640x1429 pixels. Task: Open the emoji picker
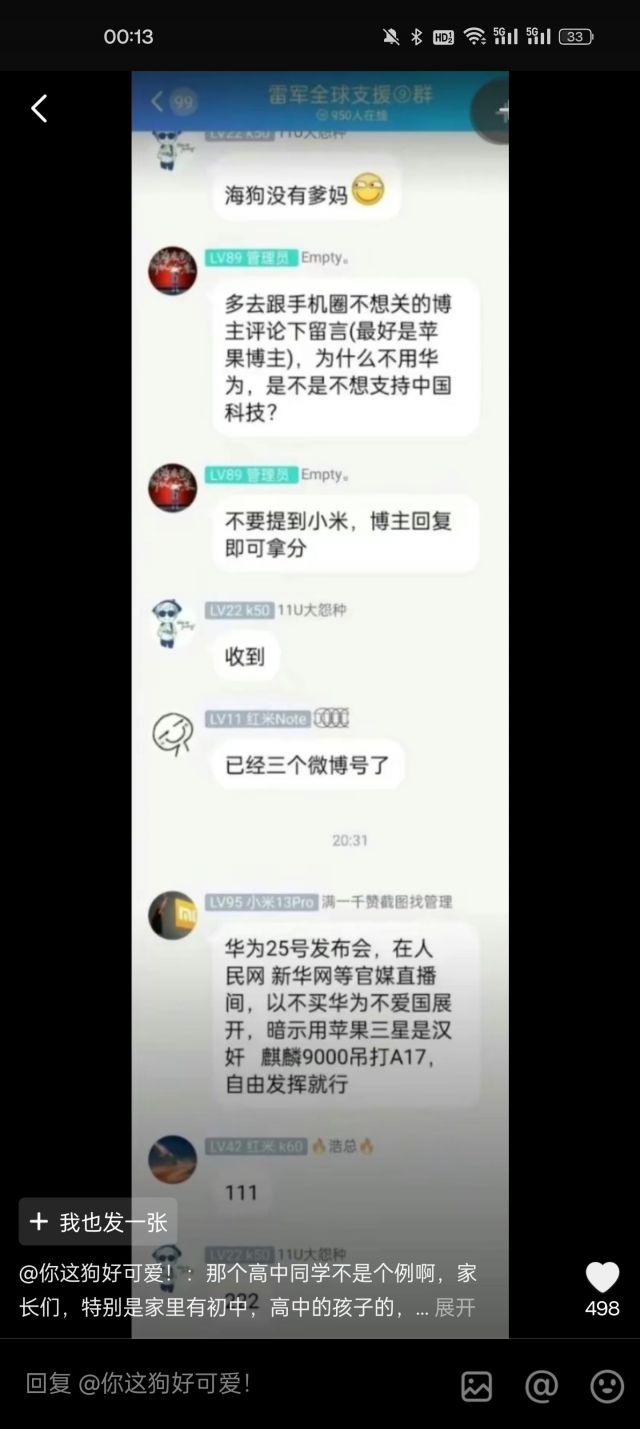point(606,1385)
